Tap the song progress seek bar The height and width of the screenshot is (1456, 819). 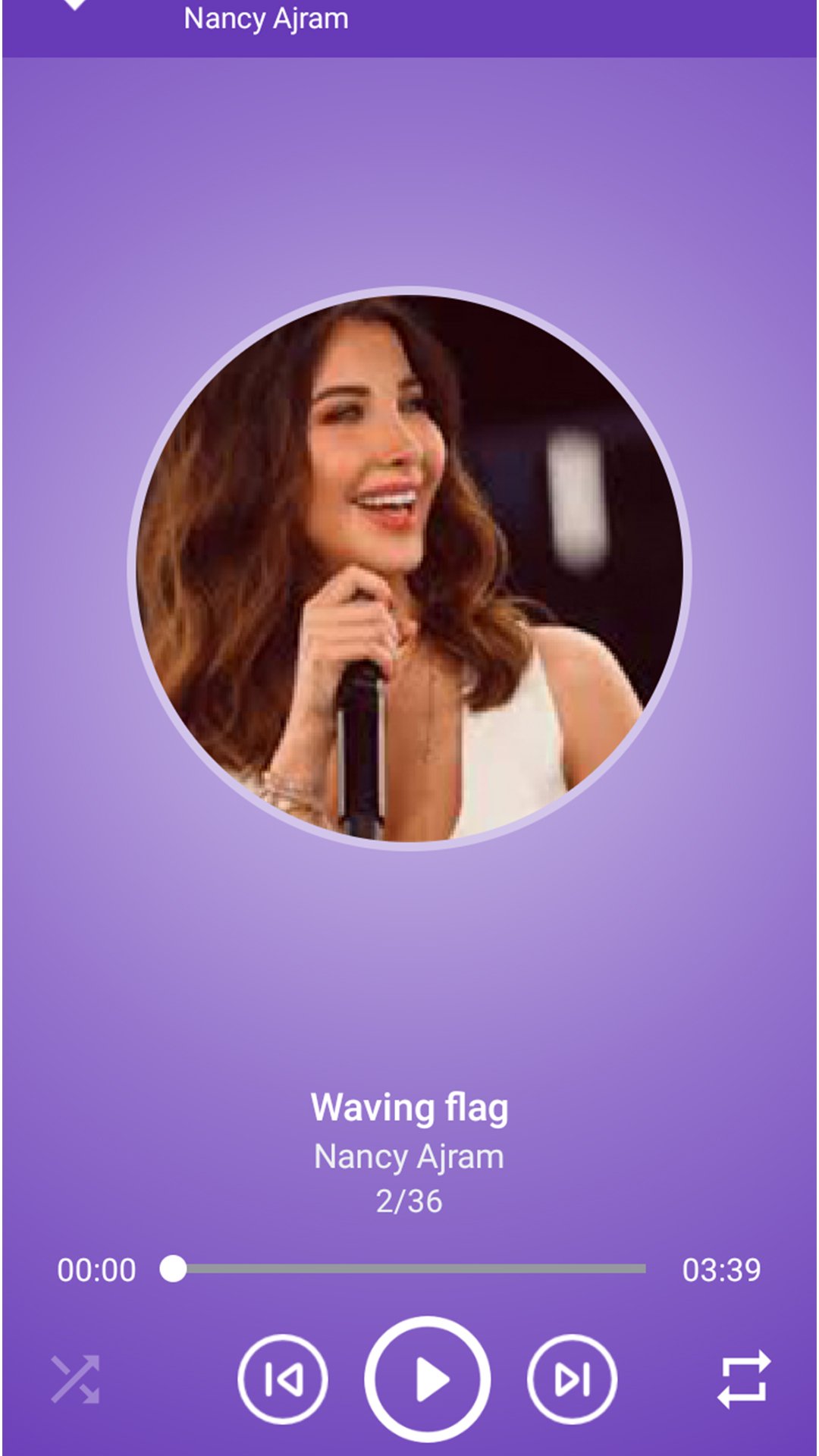pos(403,1269)
